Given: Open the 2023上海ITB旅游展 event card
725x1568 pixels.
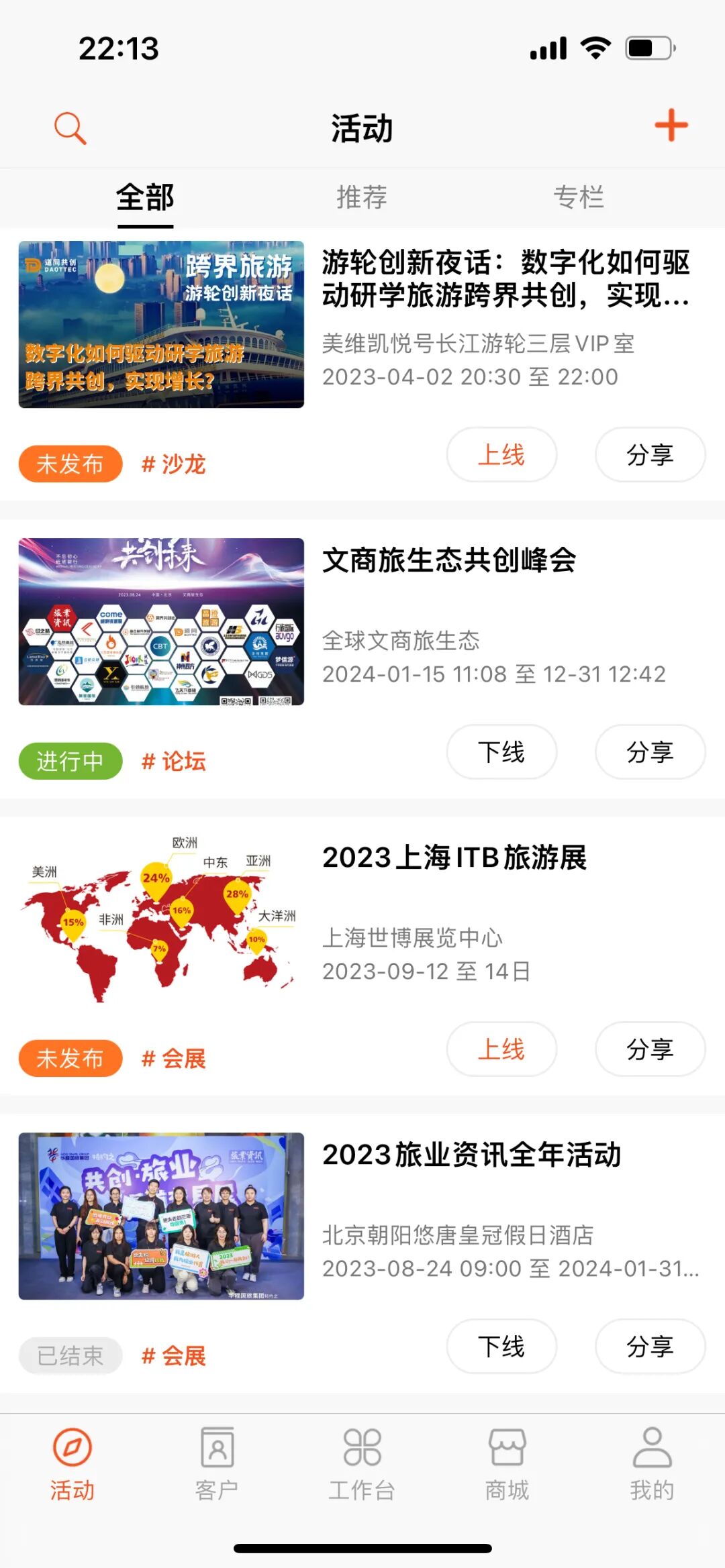Looking at the screenshot, I should click(x=454, y=858).
